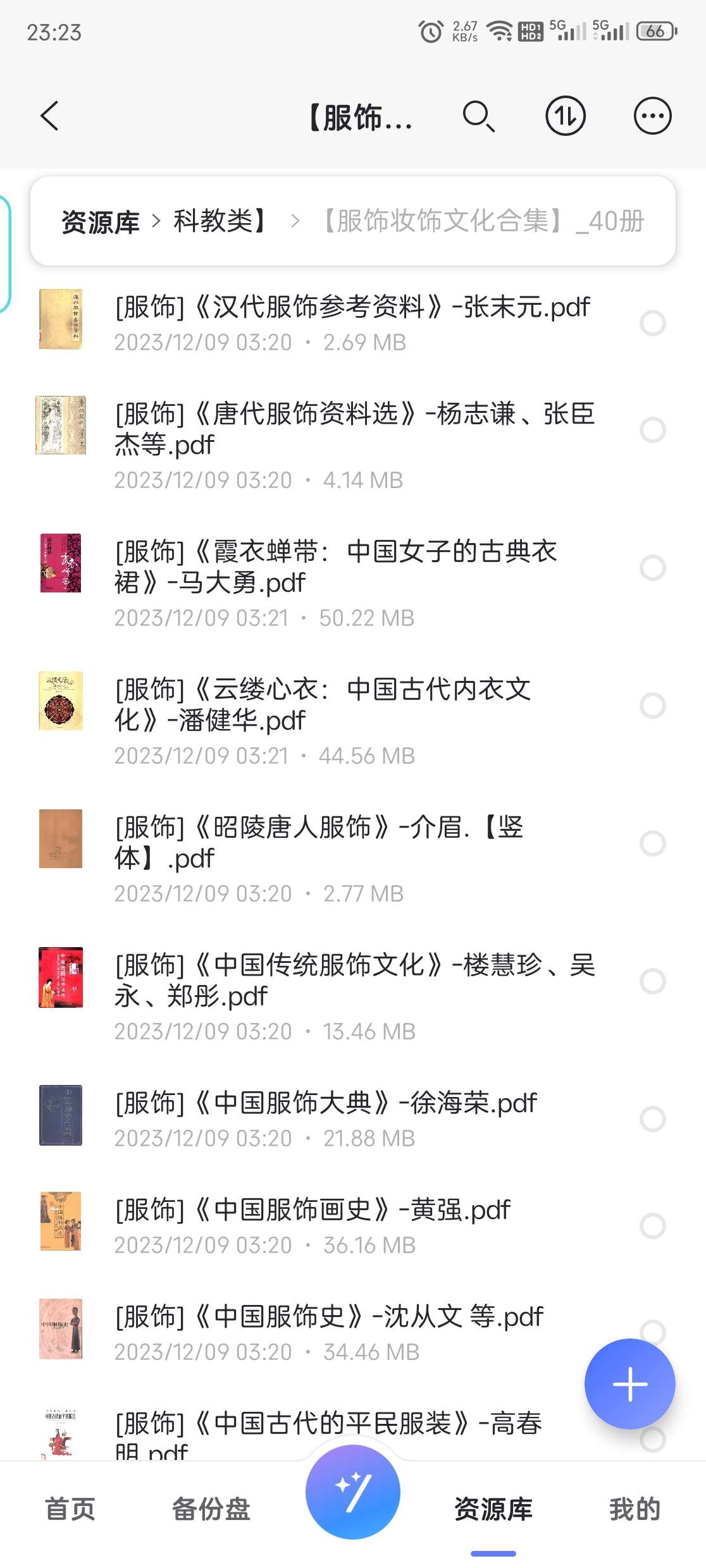Jump to 科教类】 in the breadcrumb
Viewport: 706px width, 1568px height.
(x=221, y=221)
